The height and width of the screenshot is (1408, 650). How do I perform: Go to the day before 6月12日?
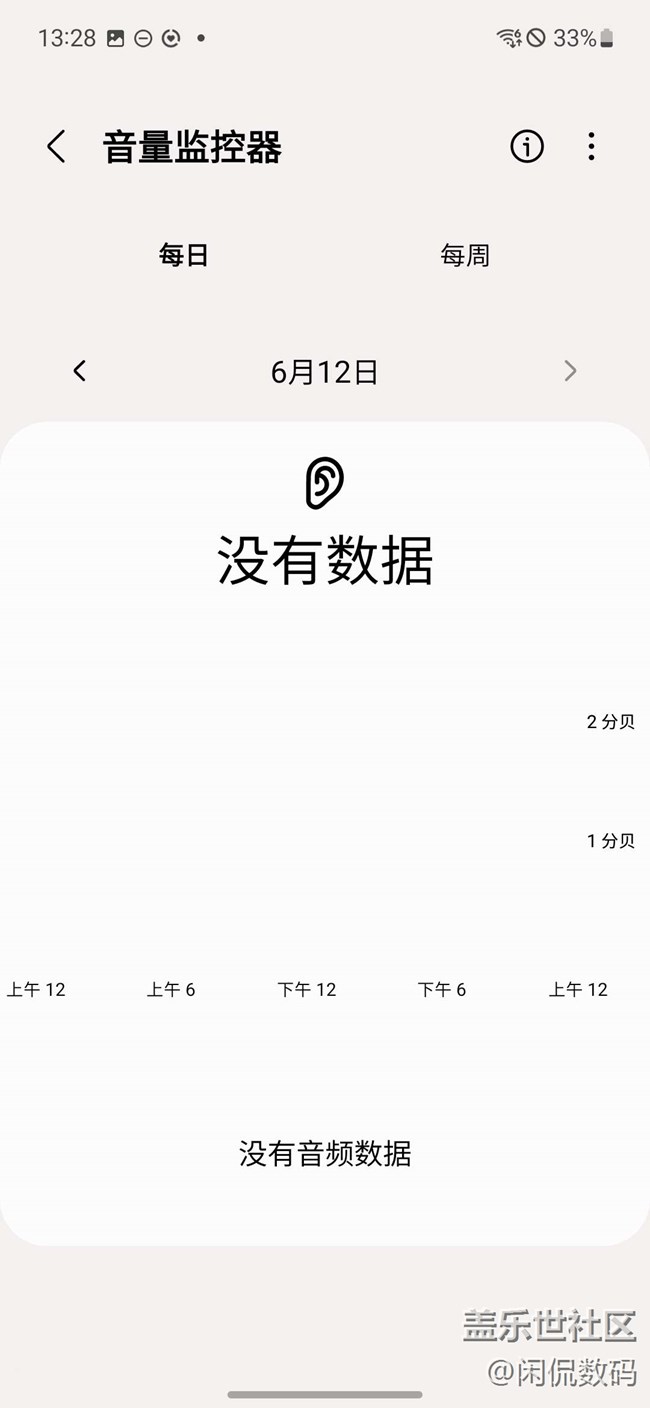pyautogui.click(x=80, y=371)
